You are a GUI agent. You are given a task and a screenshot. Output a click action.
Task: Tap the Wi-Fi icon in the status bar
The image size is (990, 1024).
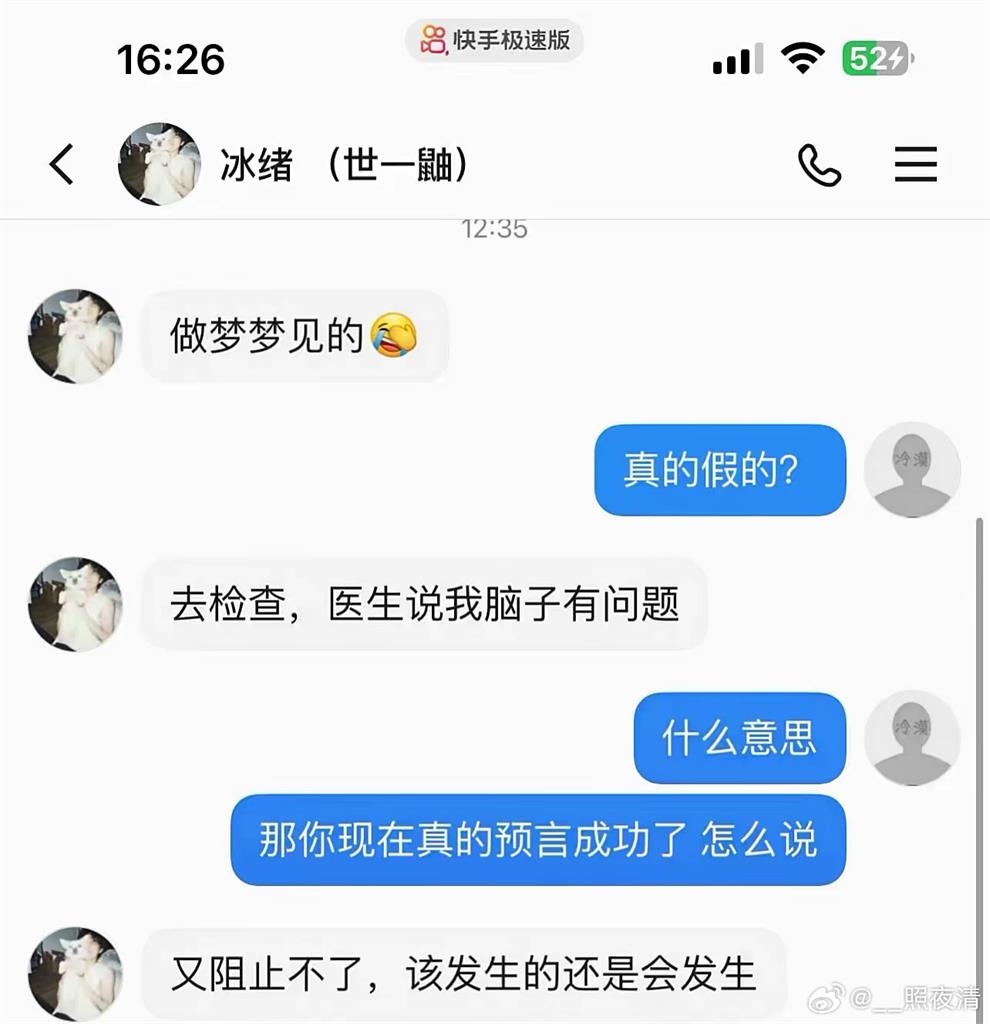pyautogui.click(x=800, y=58)
